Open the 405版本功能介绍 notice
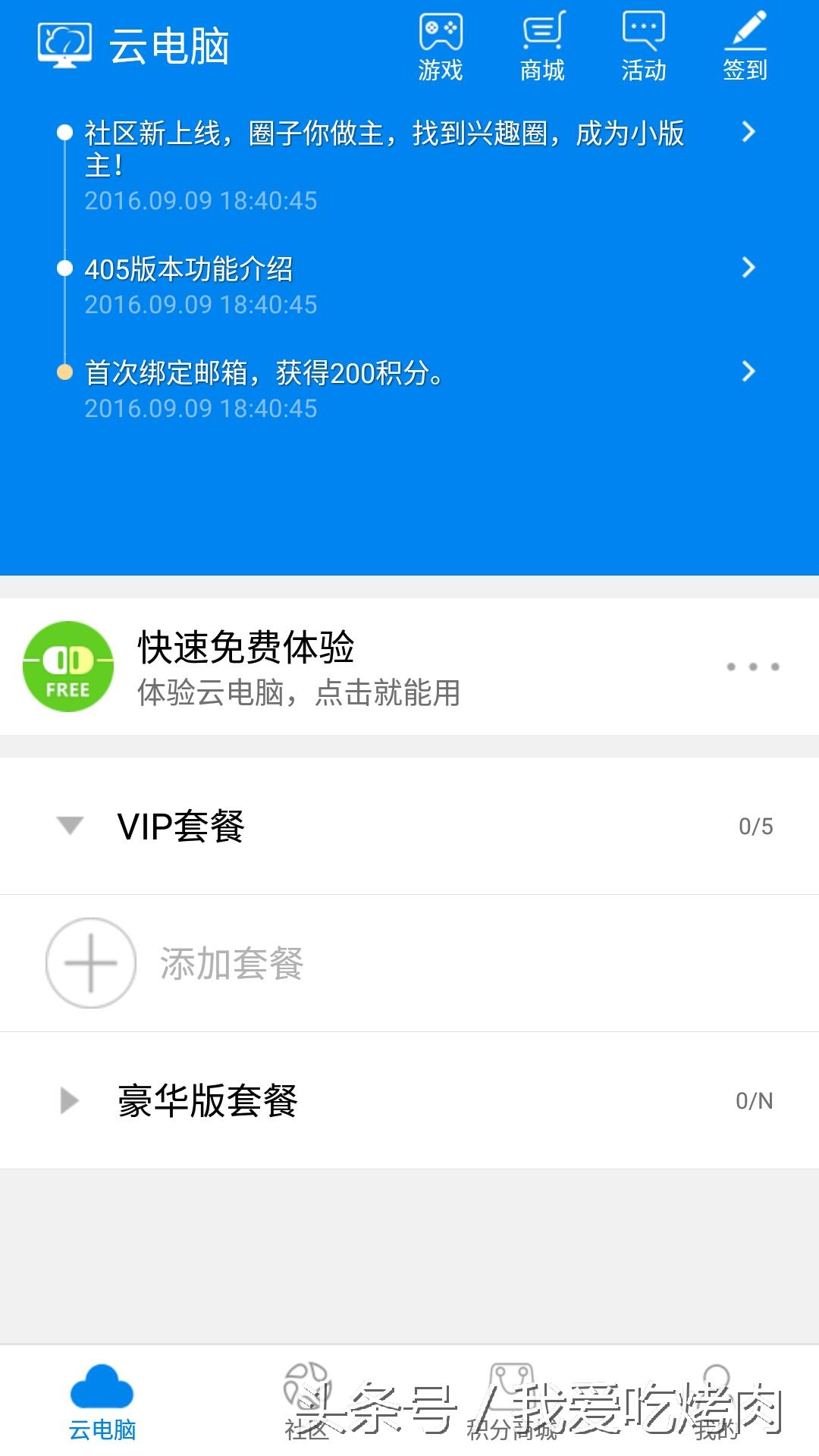 pyautogui.click(x=409, y=286)
